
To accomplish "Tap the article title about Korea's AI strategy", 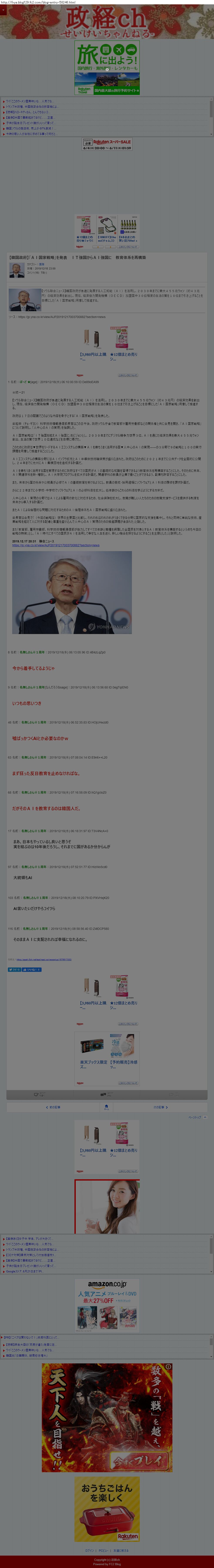I will [x=78, y=257].
